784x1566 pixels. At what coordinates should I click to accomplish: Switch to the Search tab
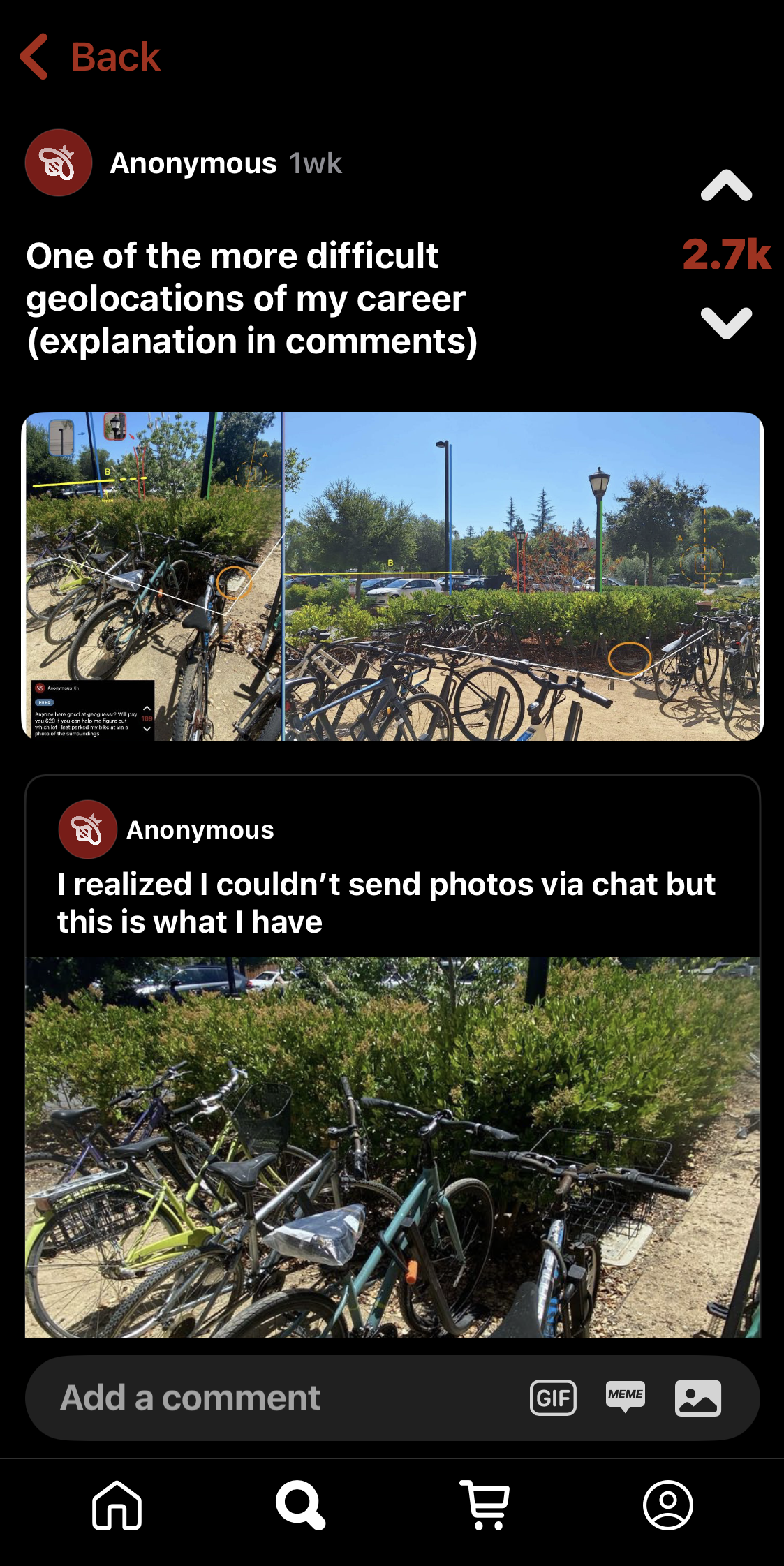coord(300,1505)
